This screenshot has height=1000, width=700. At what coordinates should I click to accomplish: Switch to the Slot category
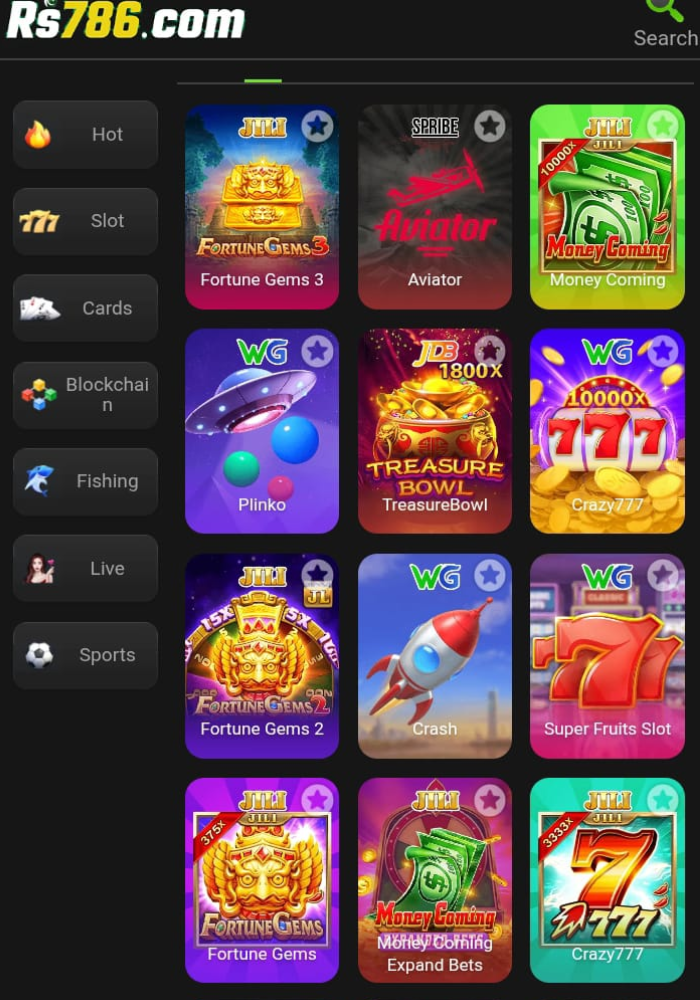coord(85,221)
